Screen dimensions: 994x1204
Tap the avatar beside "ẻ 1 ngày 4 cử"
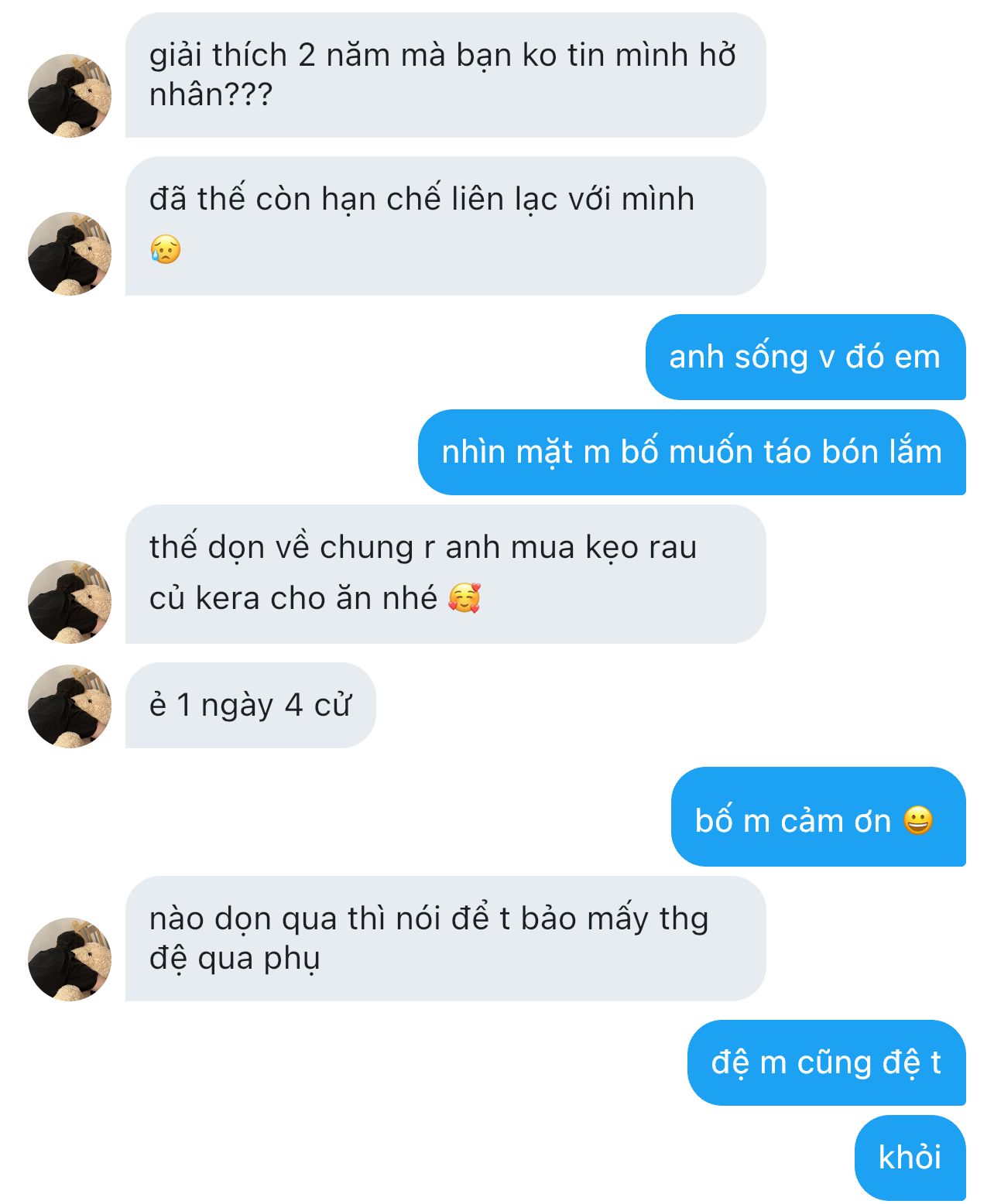(x=70, y=706)
